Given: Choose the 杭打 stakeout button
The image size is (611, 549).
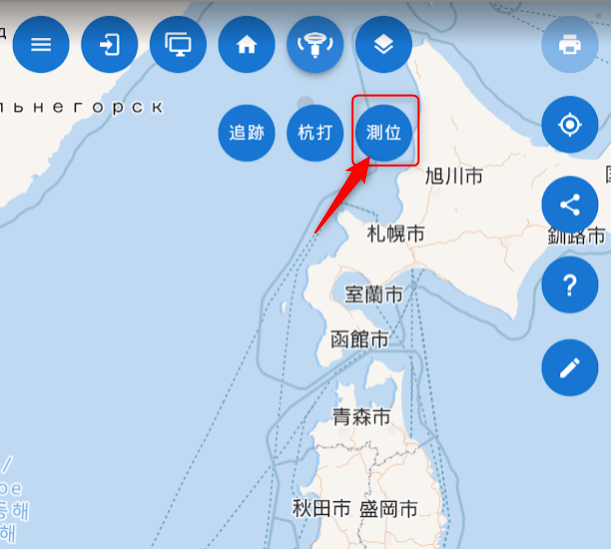Looking at the screenshot, I should click(x=315, y=131).
